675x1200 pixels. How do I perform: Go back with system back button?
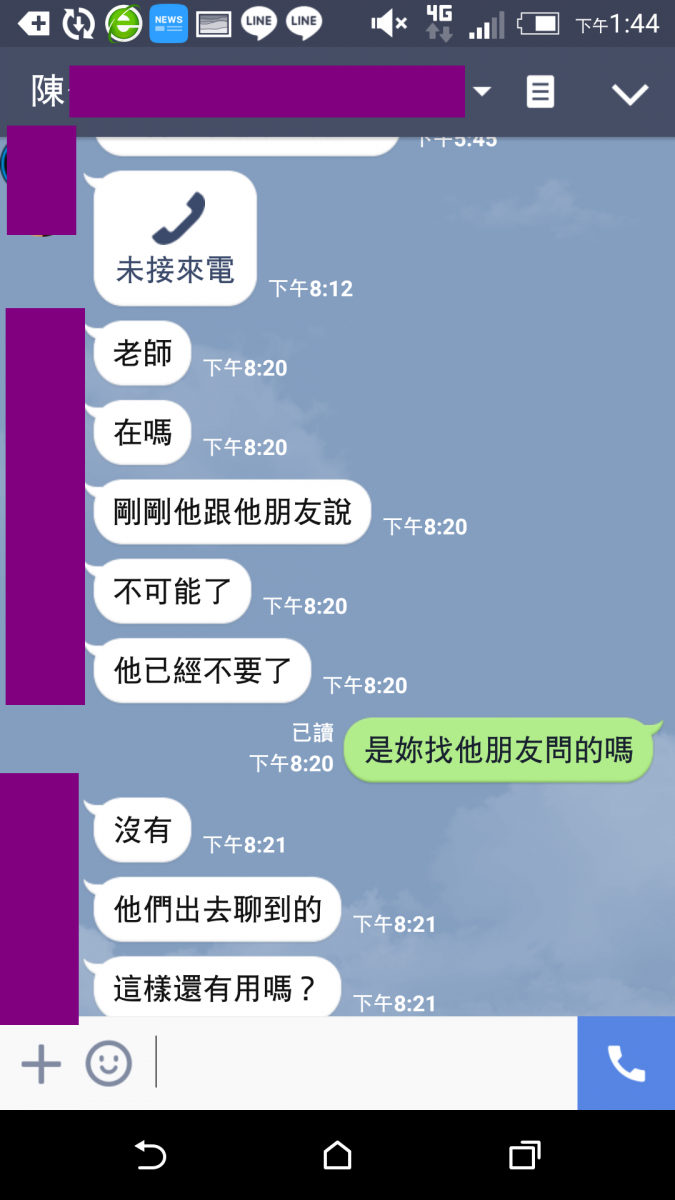tap(150, 1156)
